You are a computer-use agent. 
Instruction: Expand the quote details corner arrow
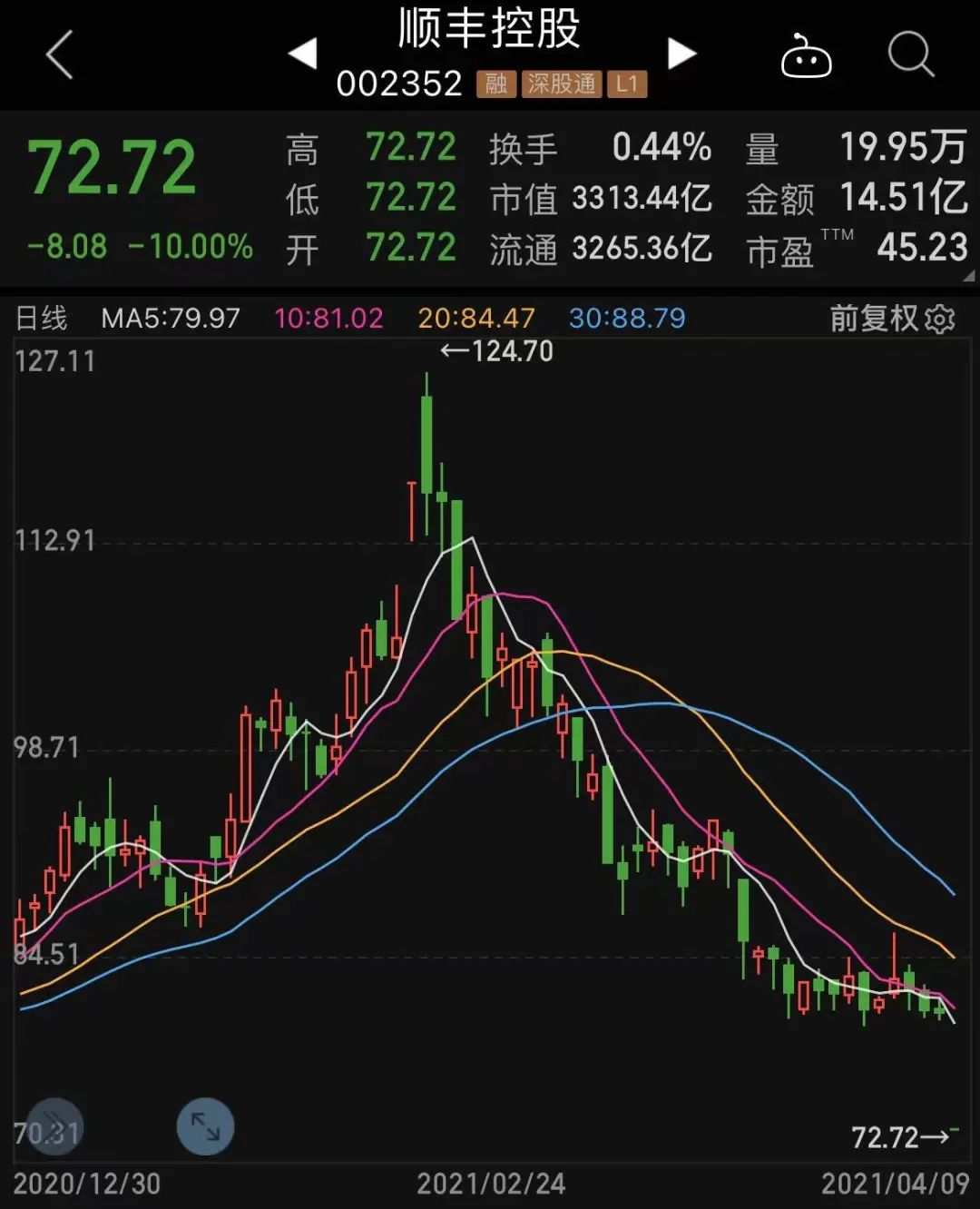(x=968, y=276)
